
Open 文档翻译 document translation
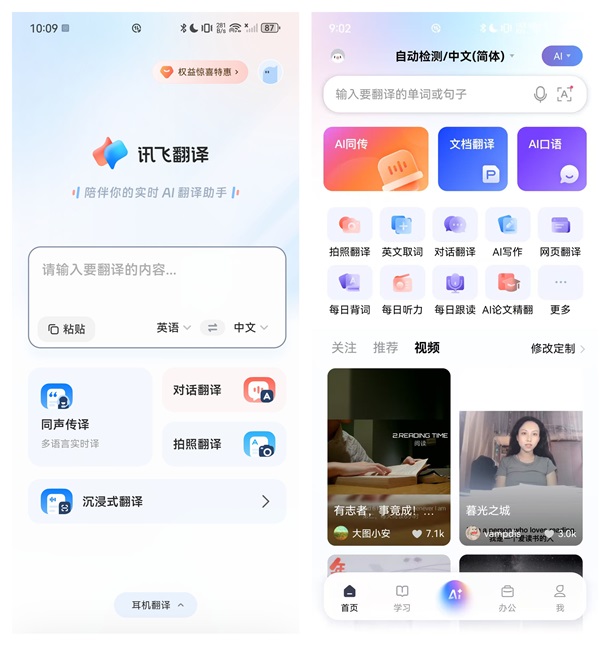click(x=472, y=159)
